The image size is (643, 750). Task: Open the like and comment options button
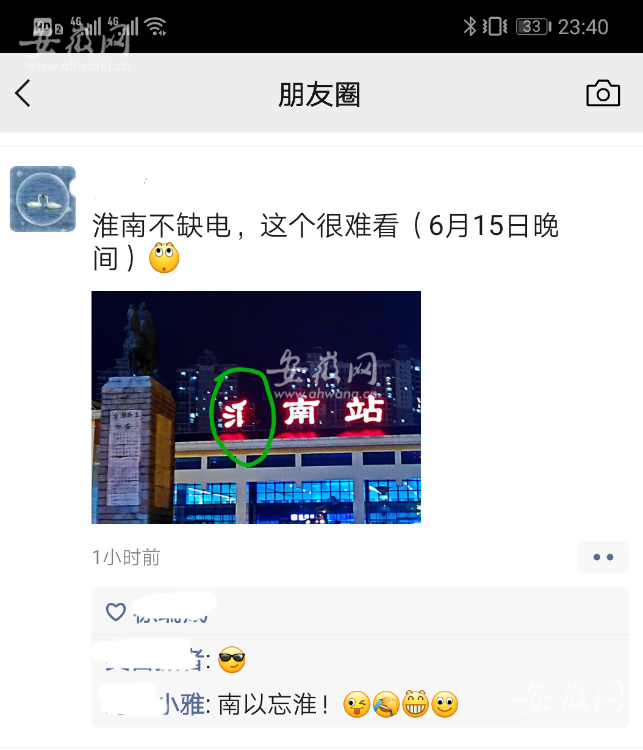603,557
